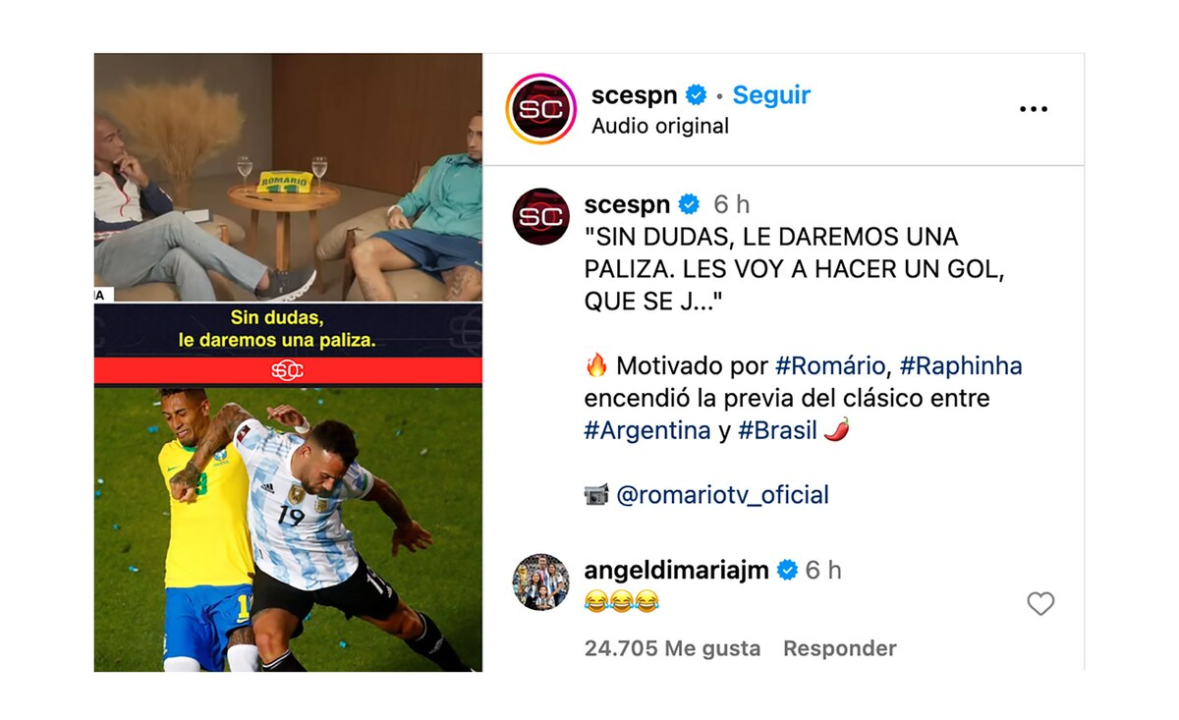1179x720 pixels.
Task: Open the Raphinha video post
Action: (x=288, y=361)
